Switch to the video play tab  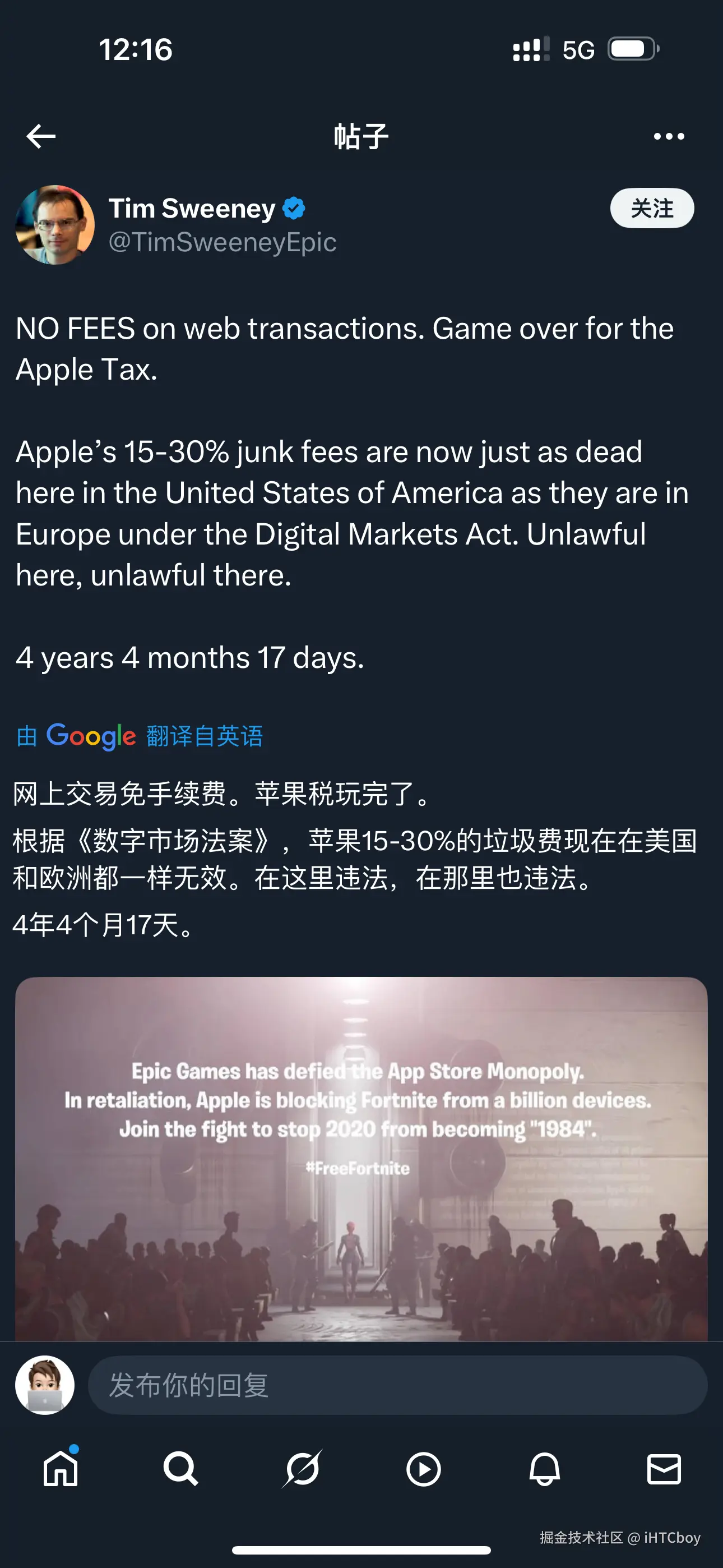pos(423,1469)
